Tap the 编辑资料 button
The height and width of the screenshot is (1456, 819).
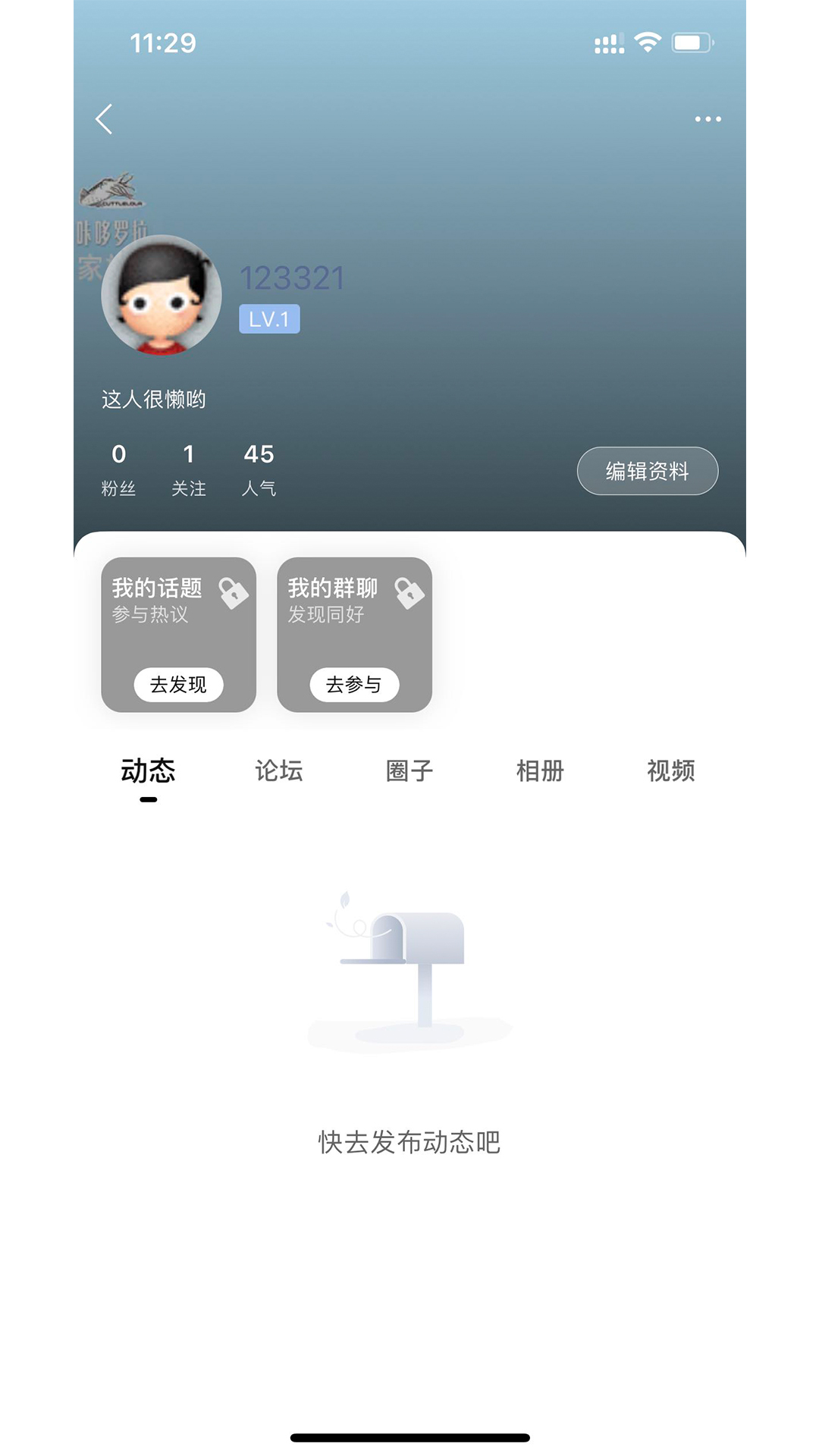click(x=648, y=470)
